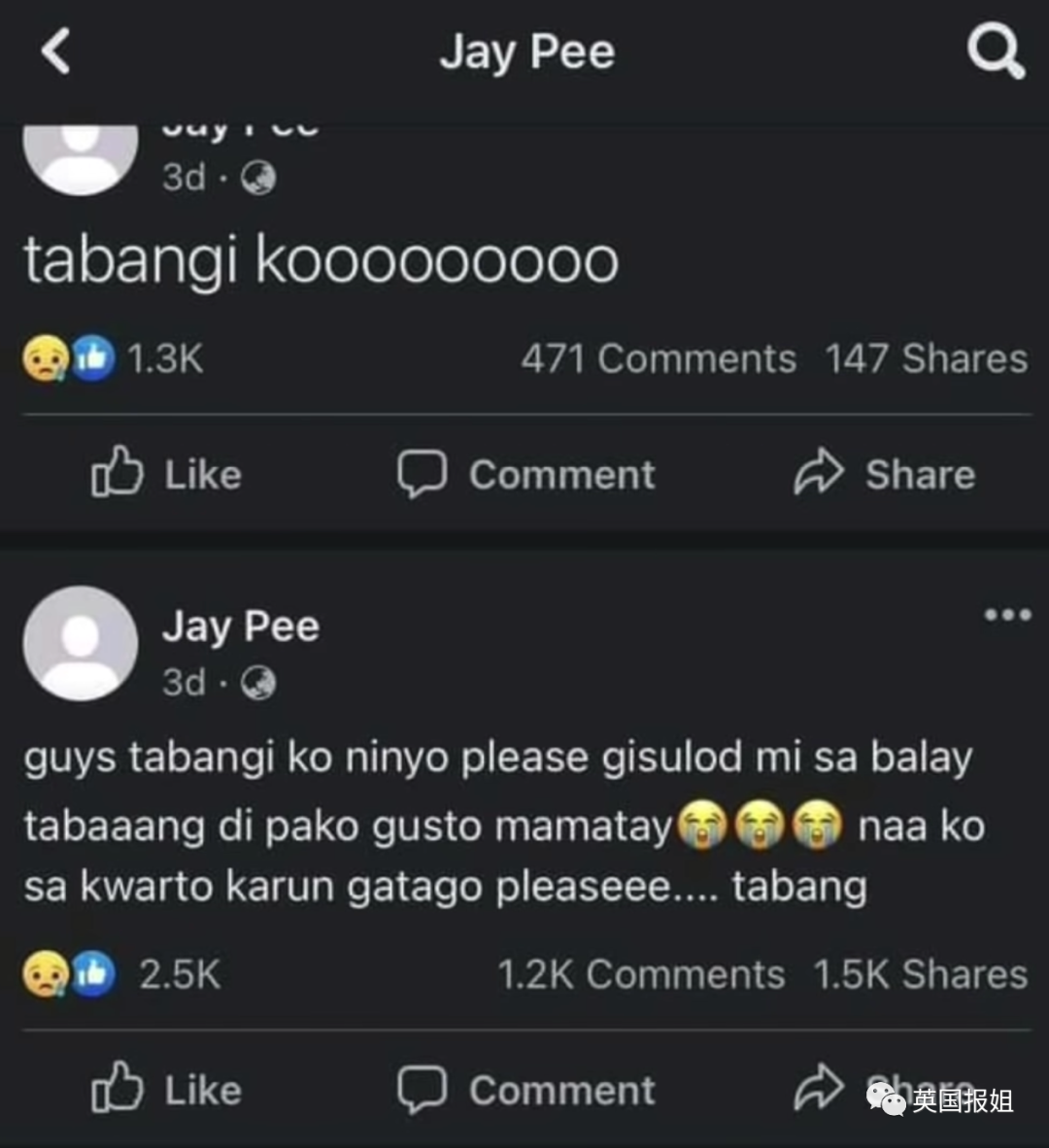Comment on the "guys tabangi ko ninyo" post

click(526, 1090)
